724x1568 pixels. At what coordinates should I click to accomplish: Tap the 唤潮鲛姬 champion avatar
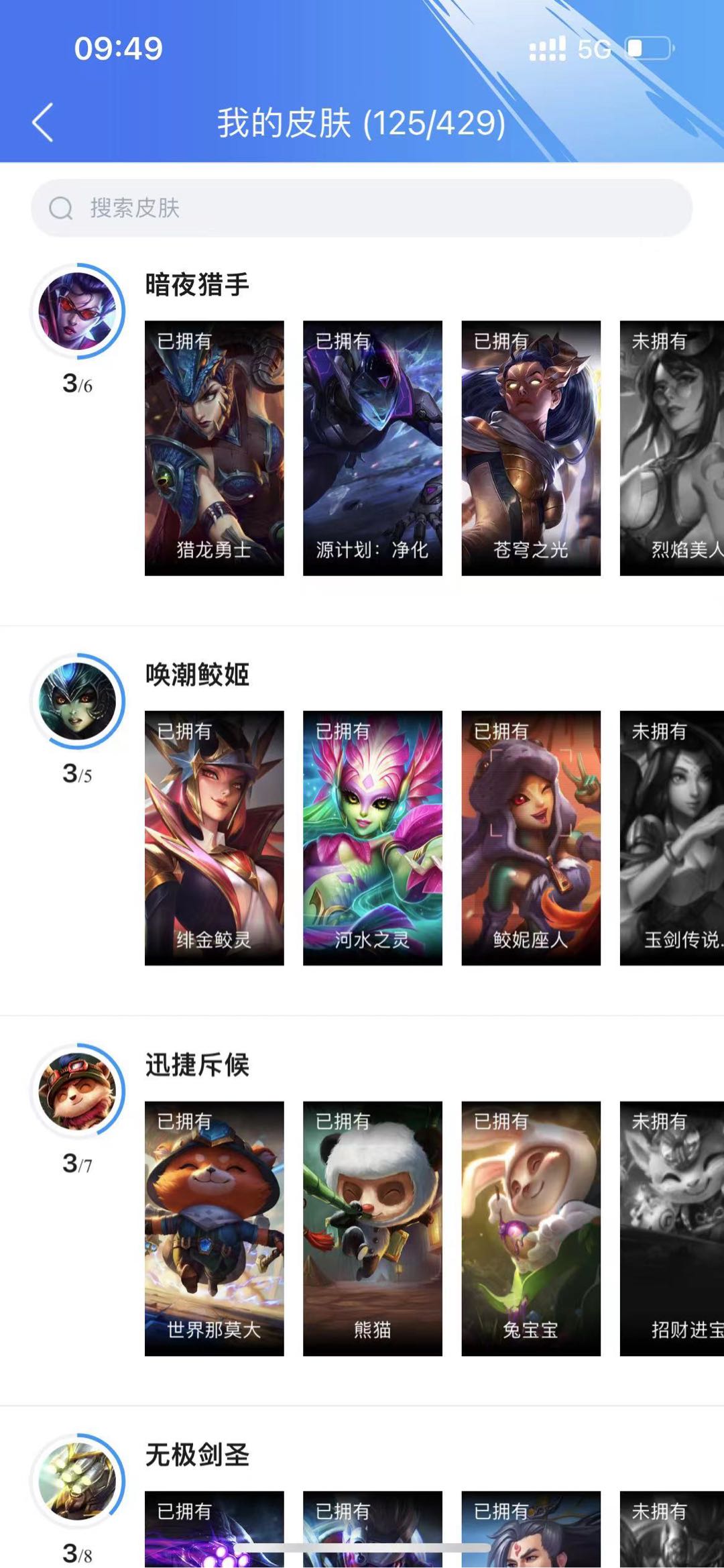click(78, 702)
